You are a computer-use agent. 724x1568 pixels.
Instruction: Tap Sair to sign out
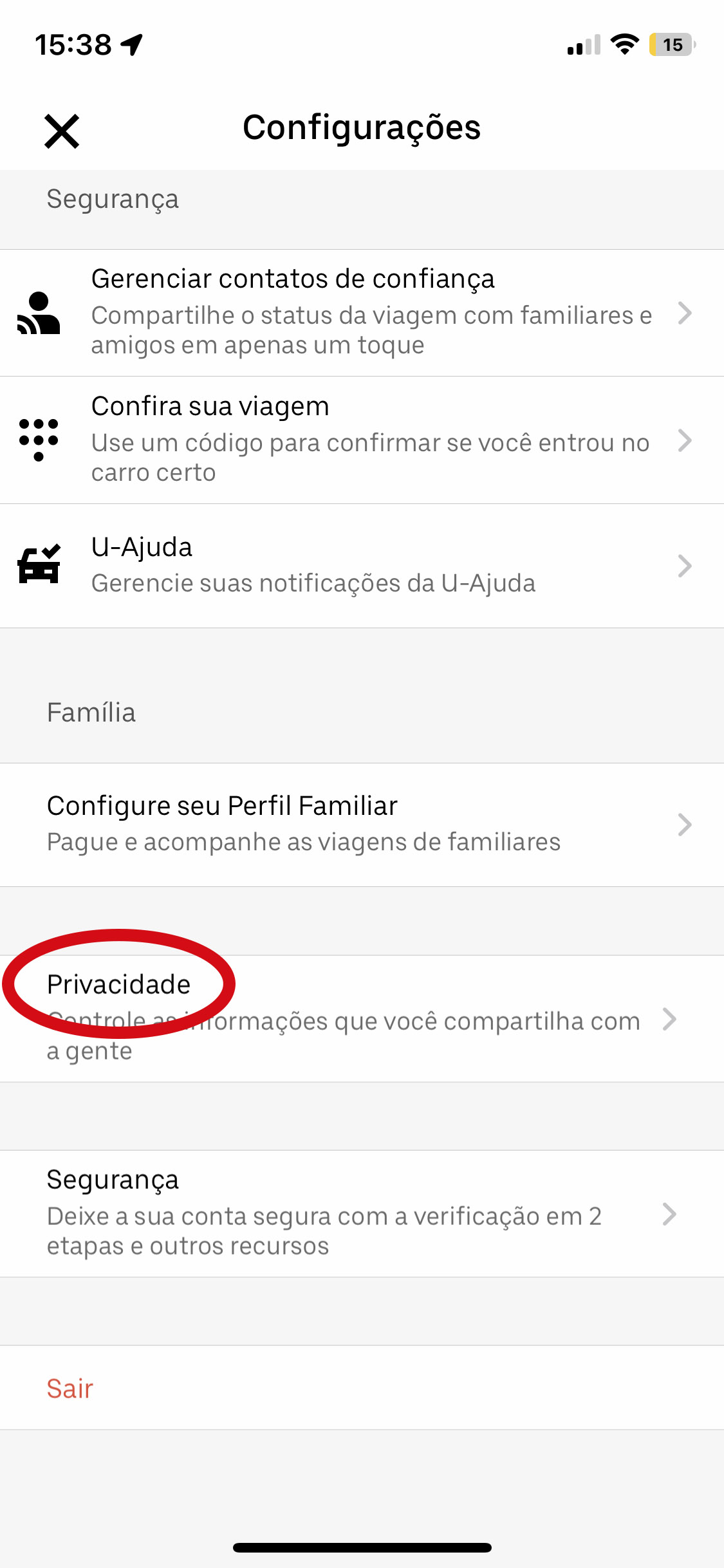click(x=70, y=1388)
